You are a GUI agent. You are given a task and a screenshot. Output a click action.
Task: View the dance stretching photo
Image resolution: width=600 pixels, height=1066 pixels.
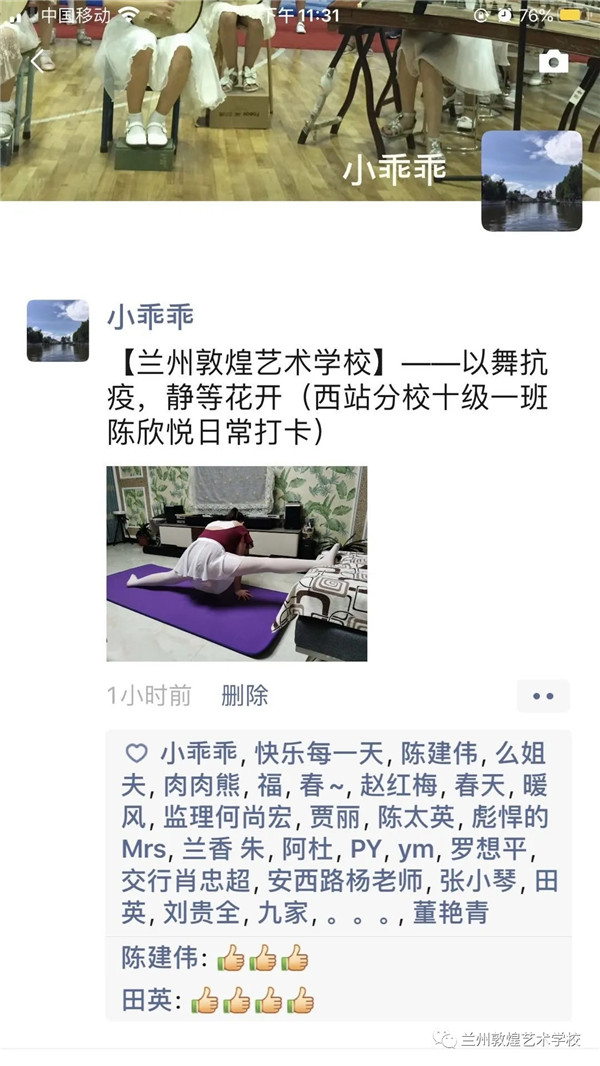pos(236,563)
